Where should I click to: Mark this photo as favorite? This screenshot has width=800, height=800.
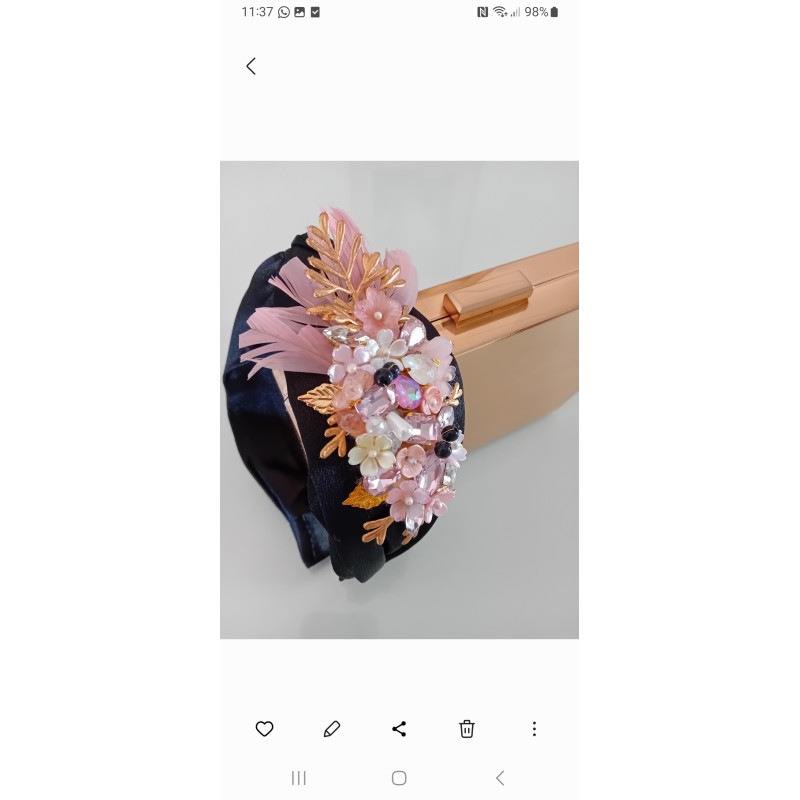pyautogui.click(x=264, y=729)
